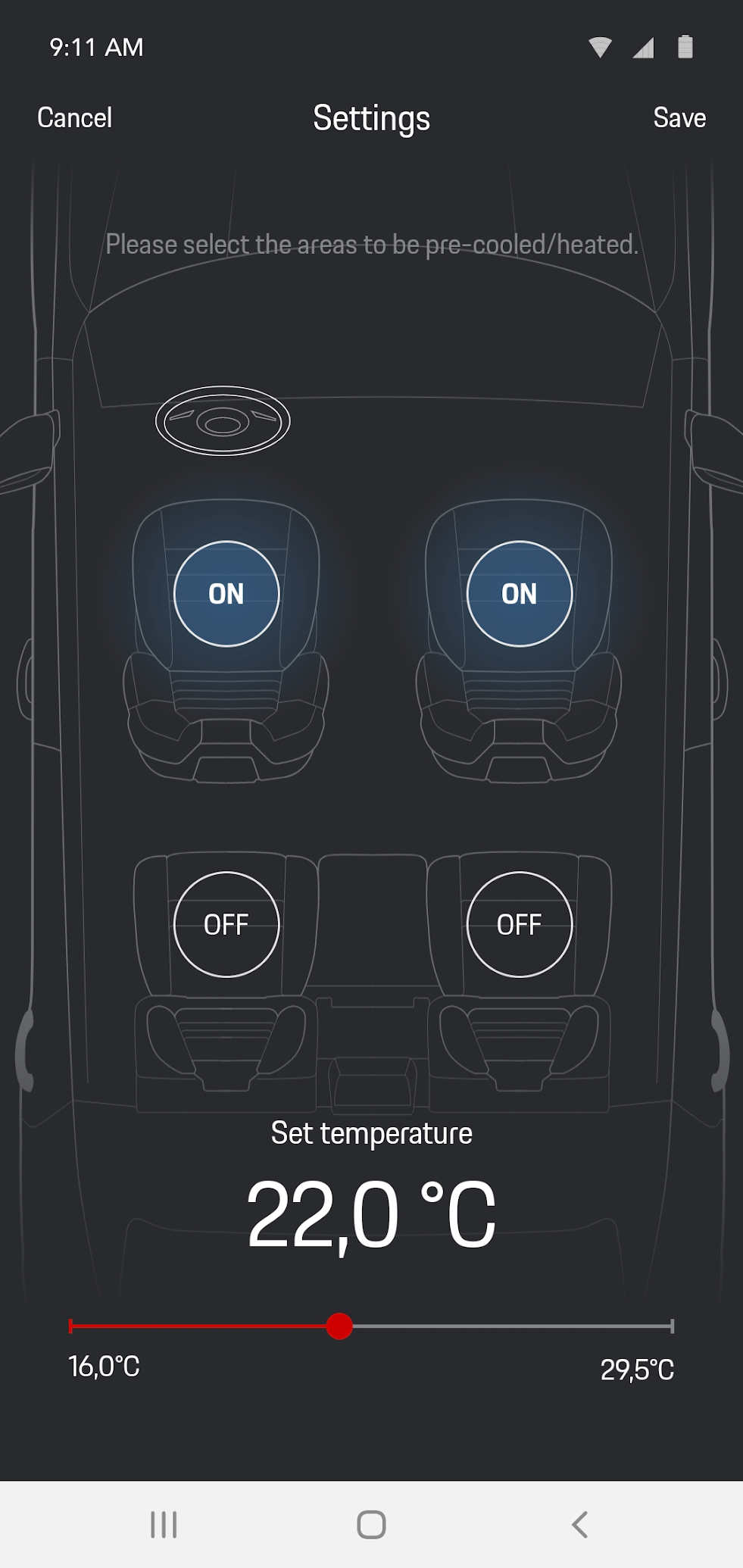Turn off the front passenger seat zone
The height and width of the screenshot is (1568, 743).
520,594
